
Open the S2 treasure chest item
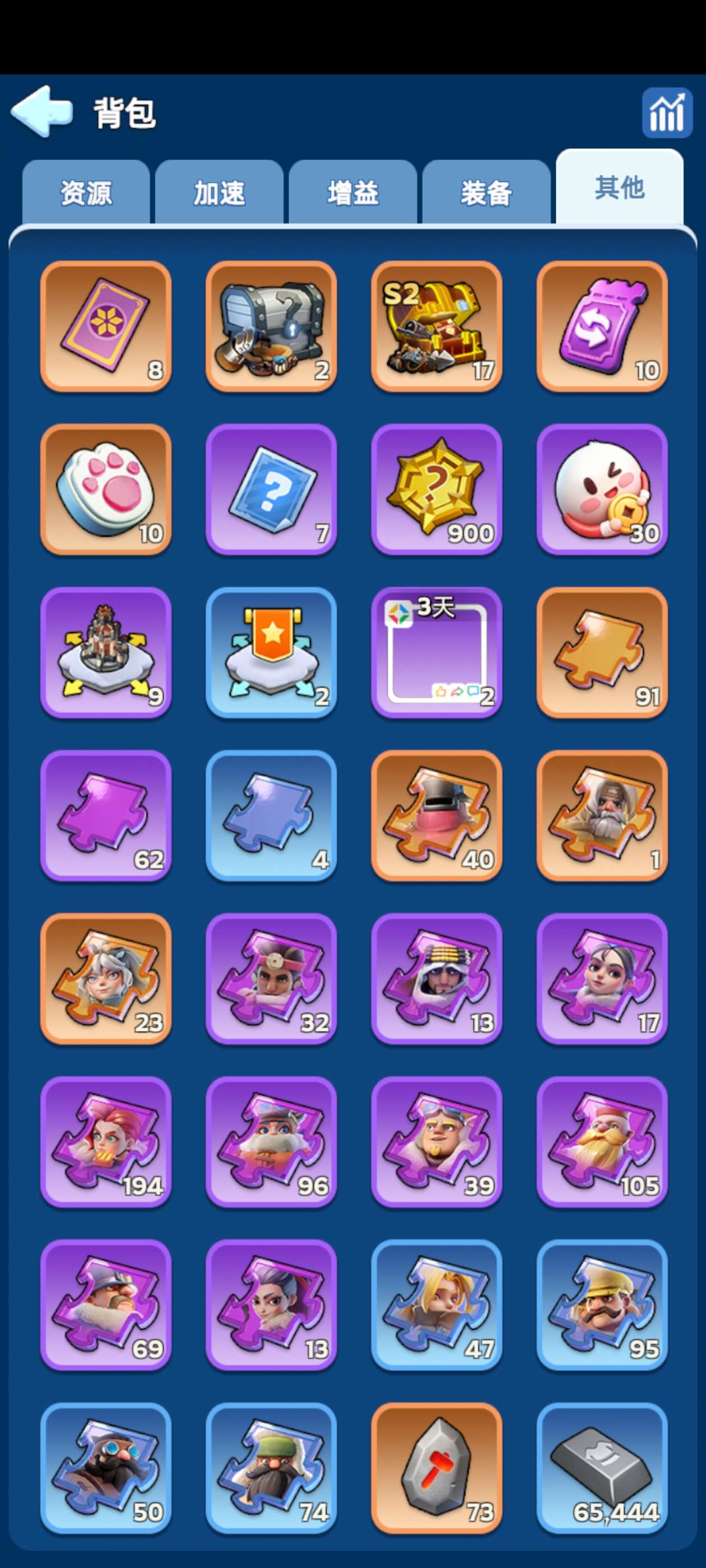pyautogui.click(x=436, y=326)
